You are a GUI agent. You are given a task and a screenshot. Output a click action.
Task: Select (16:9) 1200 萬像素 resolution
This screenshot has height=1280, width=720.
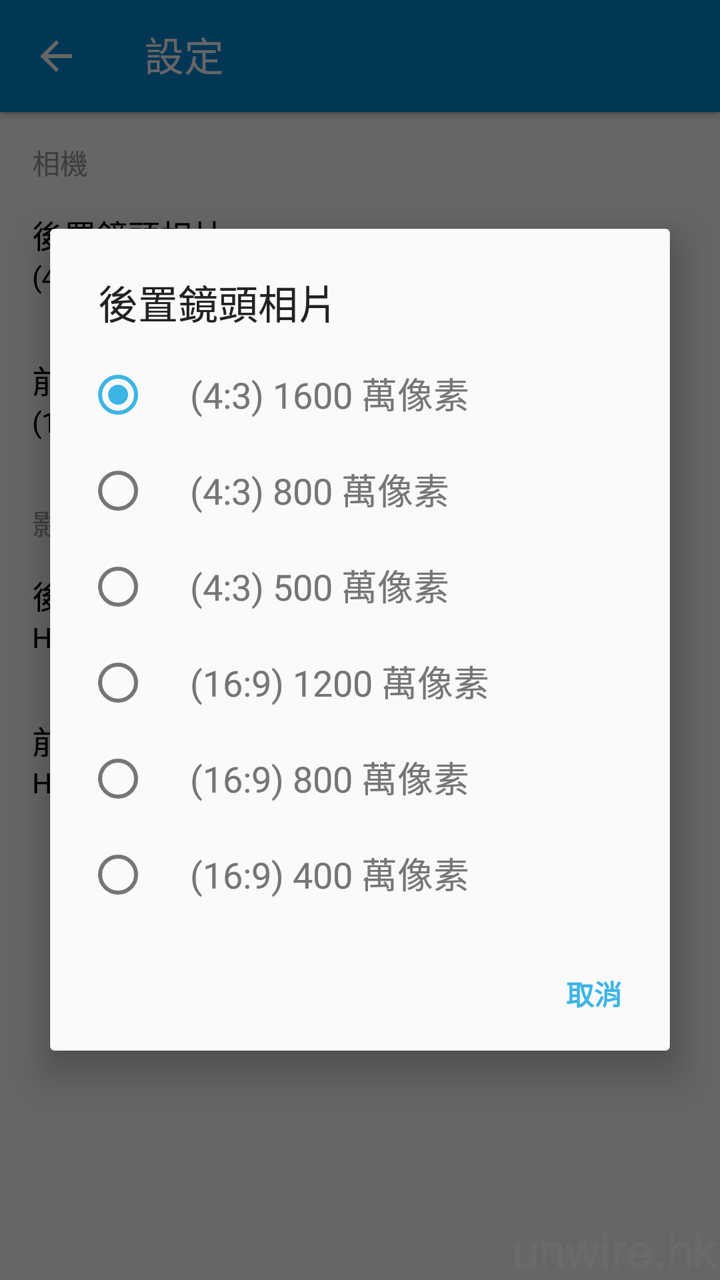[118, 683]
